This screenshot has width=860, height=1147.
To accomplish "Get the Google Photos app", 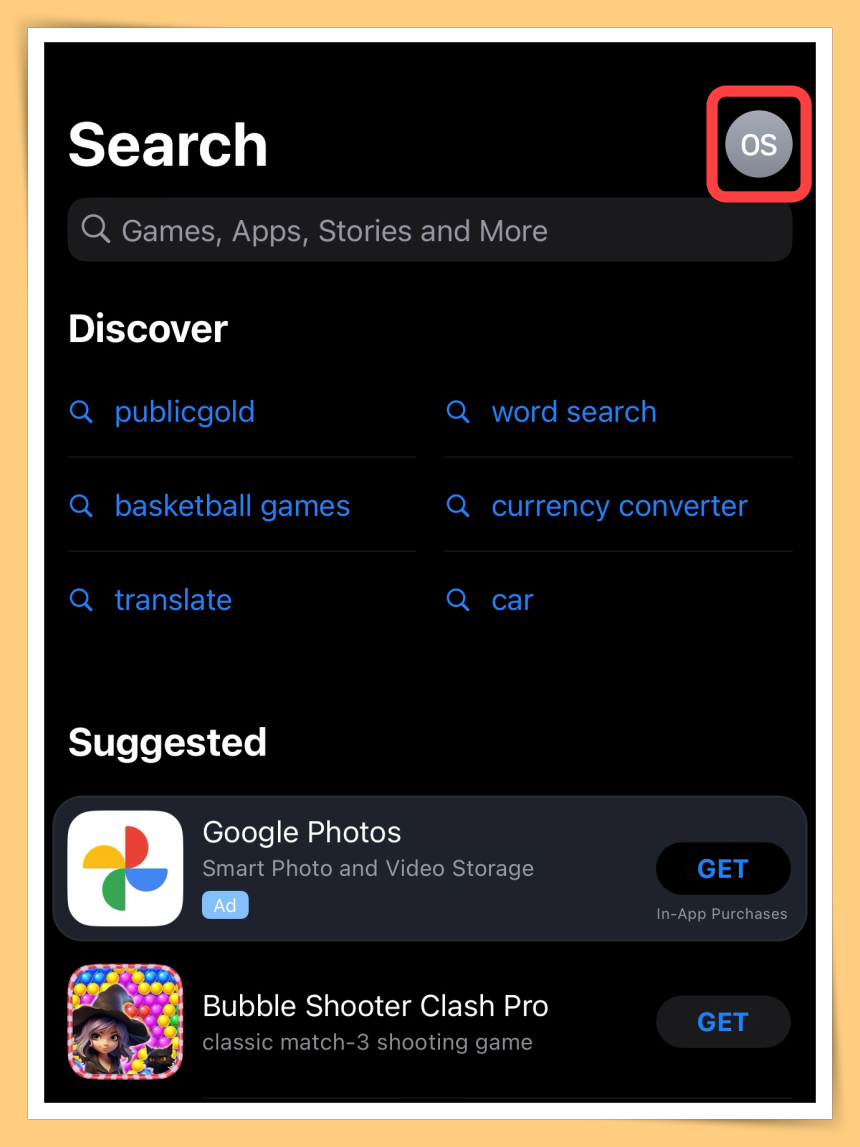I will click(x=722, y=869).
